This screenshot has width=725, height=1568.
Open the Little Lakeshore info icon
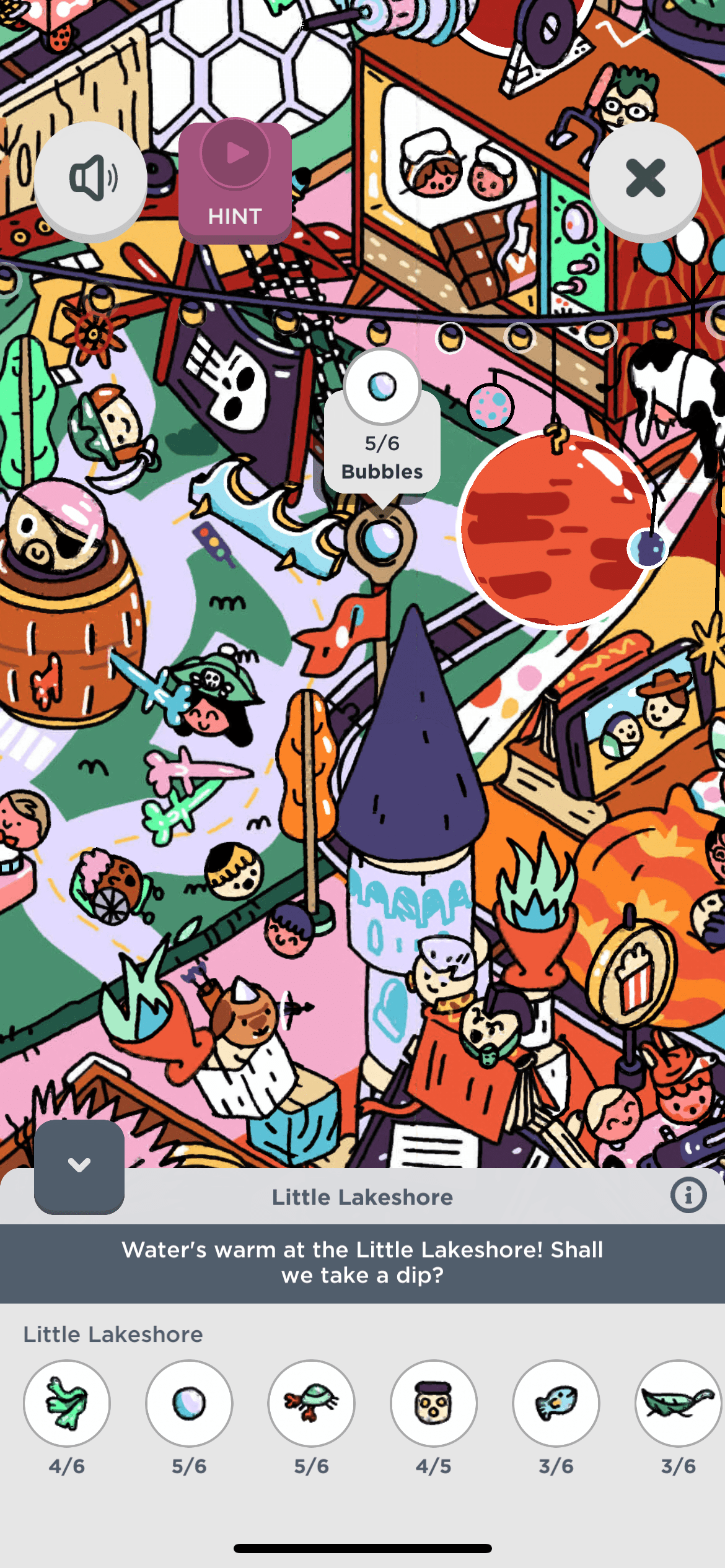pos(688,1195)
